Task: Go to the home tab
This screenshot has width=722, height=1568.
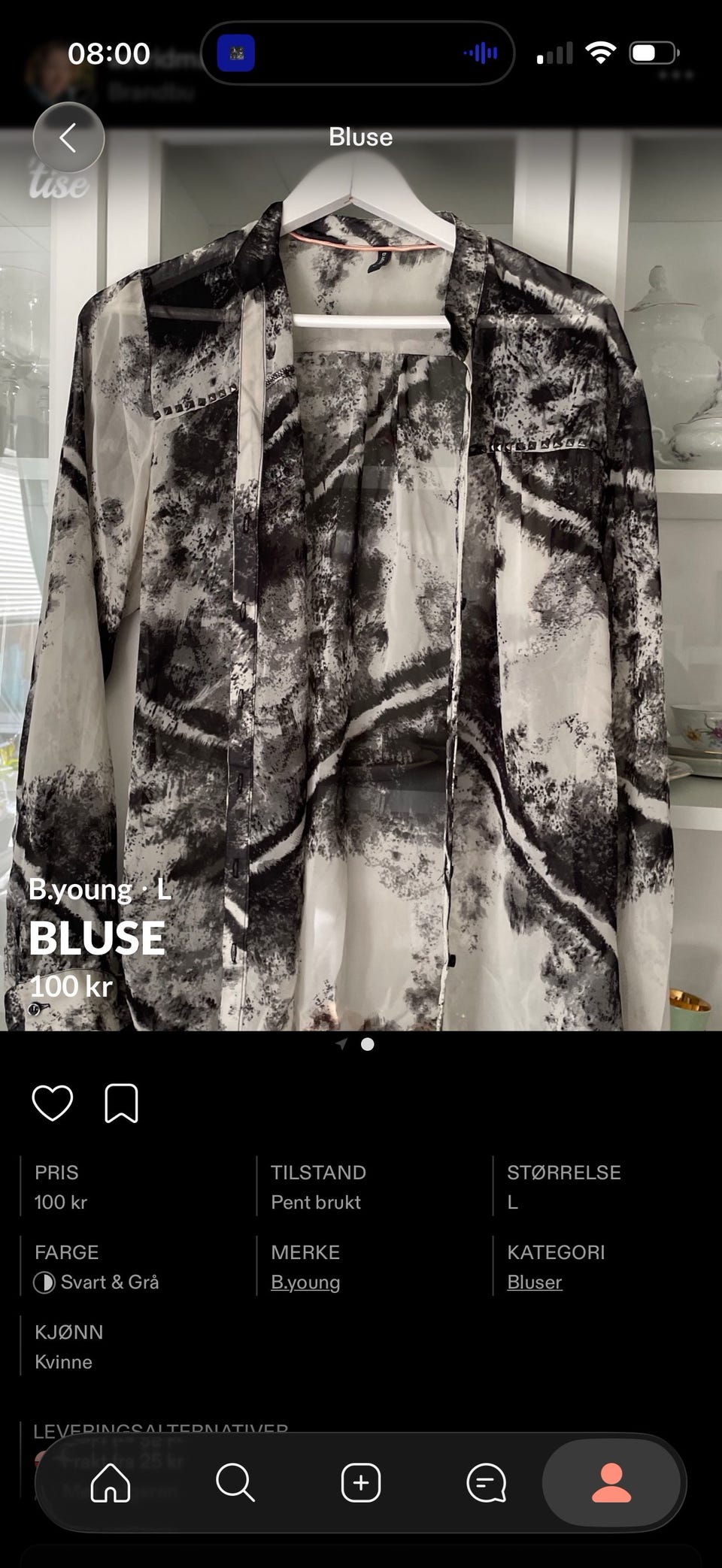Action: point(111,1483)
